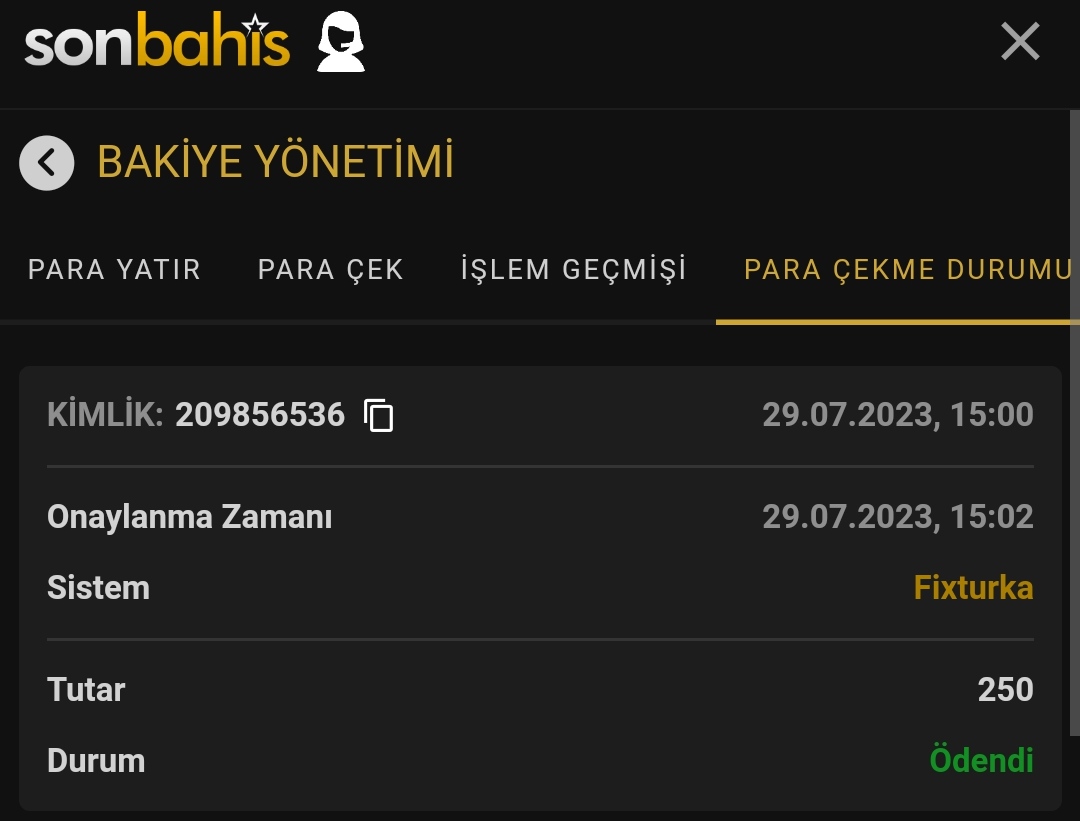Viewport: 1080px width, 821px height.
Task: Copy the transaction ID 209856536
Action: (x=379, y=415)
